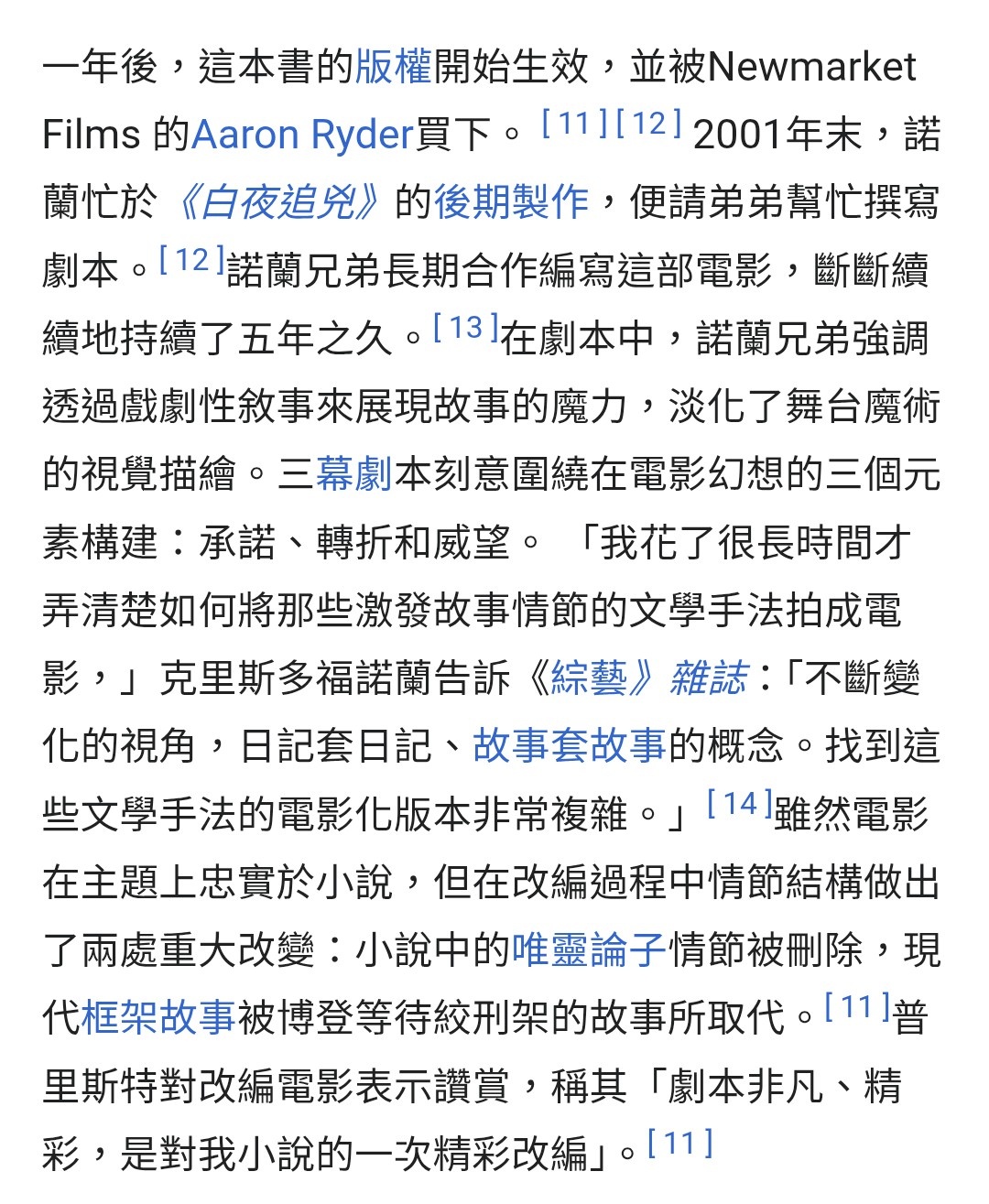Open citation [12] after 撰寫劇本
Viewport: 989px width, 1204px height.
coord(192,259)
